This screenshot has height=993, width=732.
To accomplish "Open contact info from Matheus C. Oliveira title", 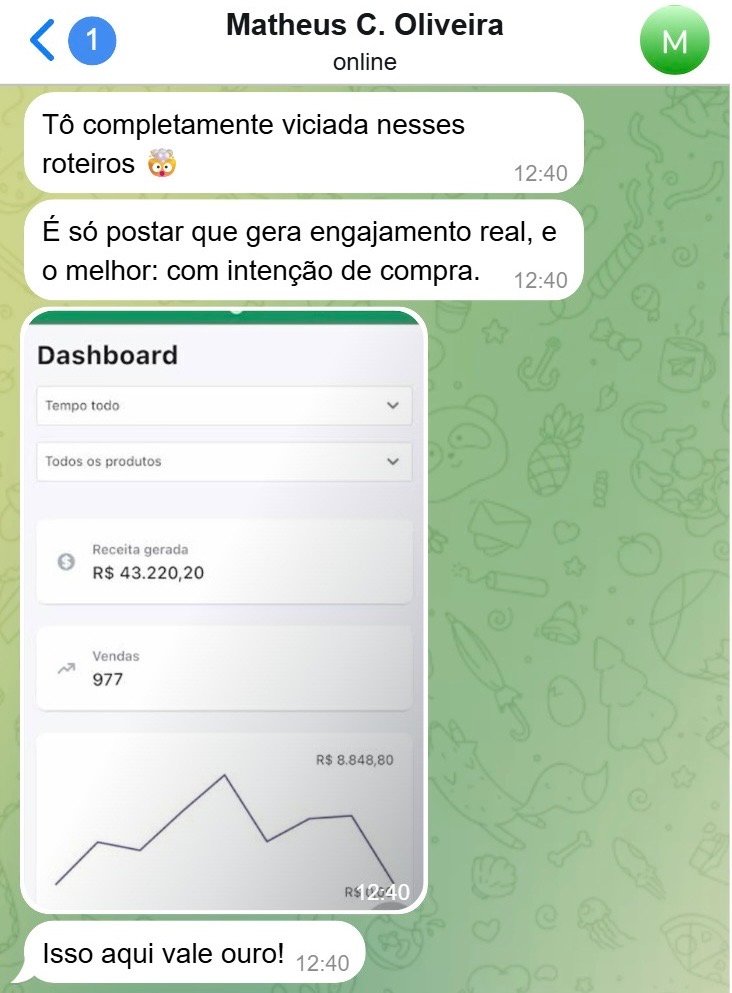I will (x=364, y=26).
